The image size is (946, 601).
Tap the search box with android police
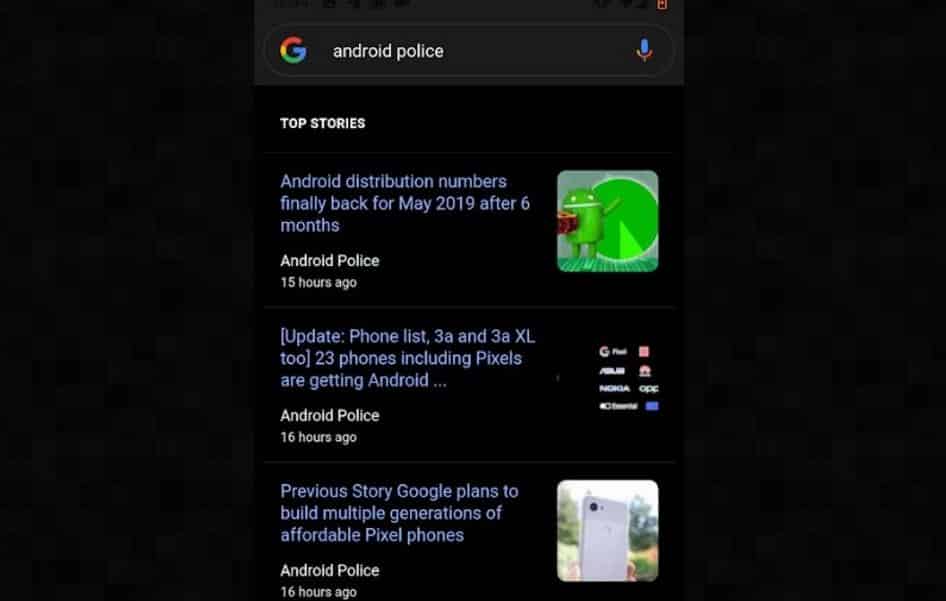pyautogui.click(x=460, y=51)
